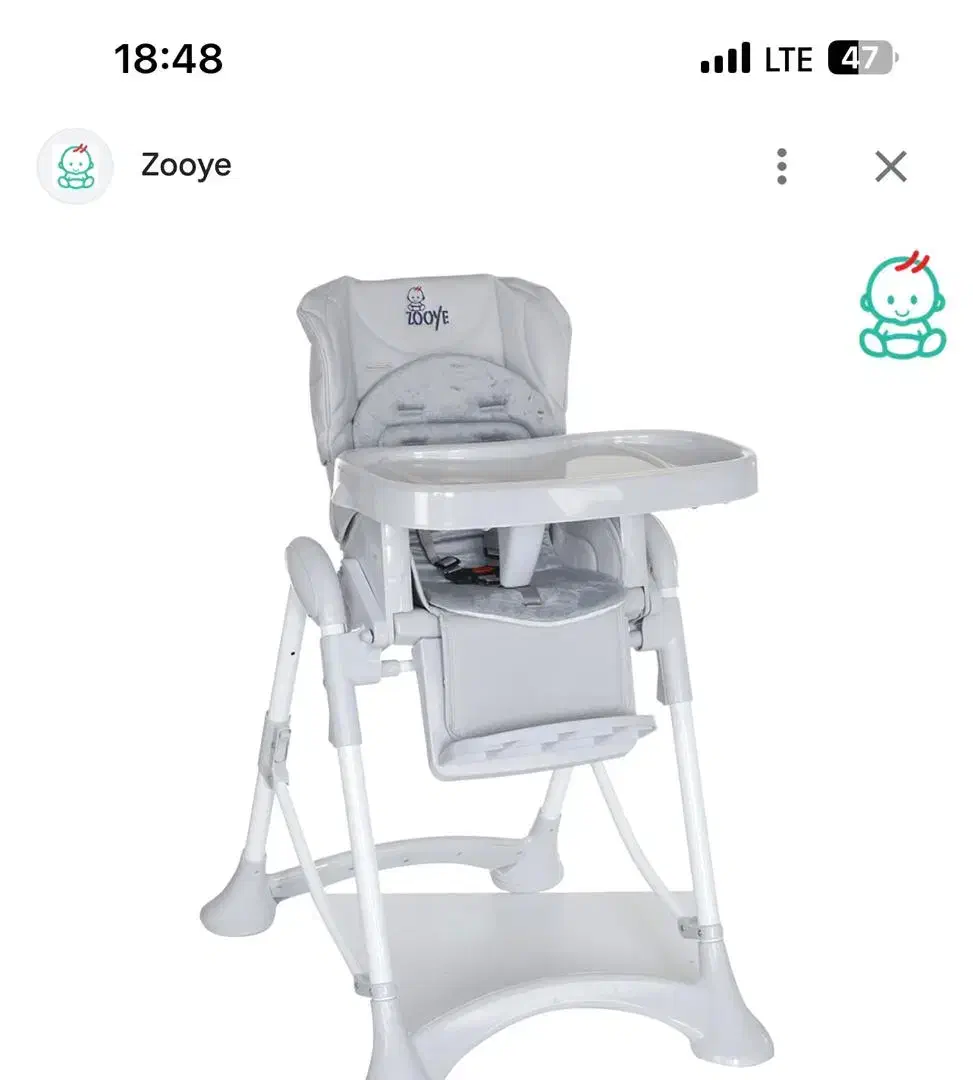The height and width of the screenshot is (1080, 973).
Task: Tap the Zooye account name
Action: 186,165
